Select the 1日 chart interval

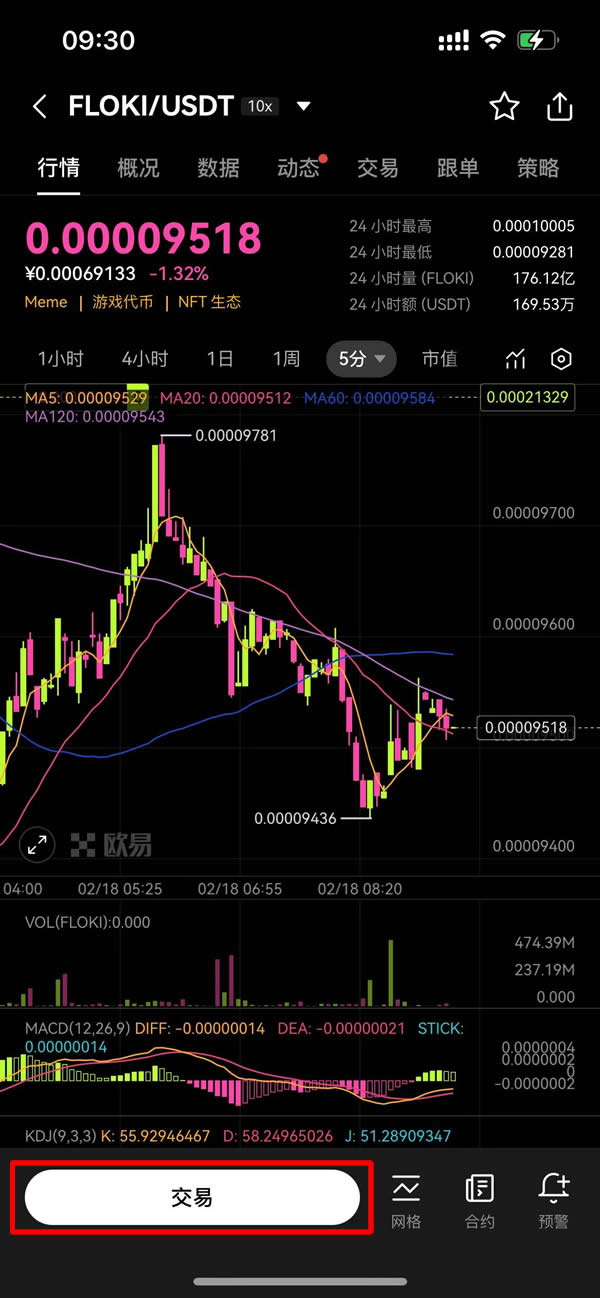click(220, 359)
